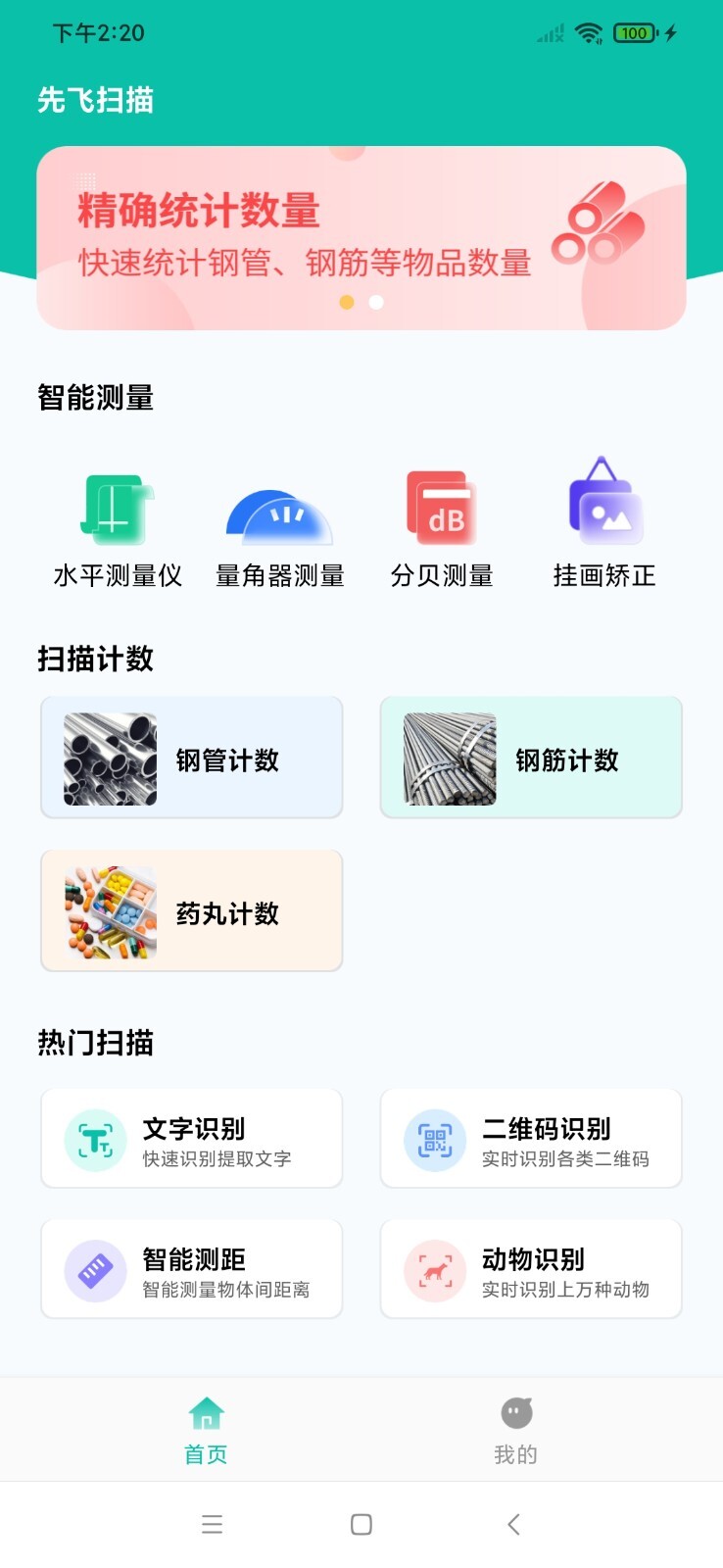Open the 动物识别 animal recognition feature
Screen dimensions: 723x1568
point(530,1268)
